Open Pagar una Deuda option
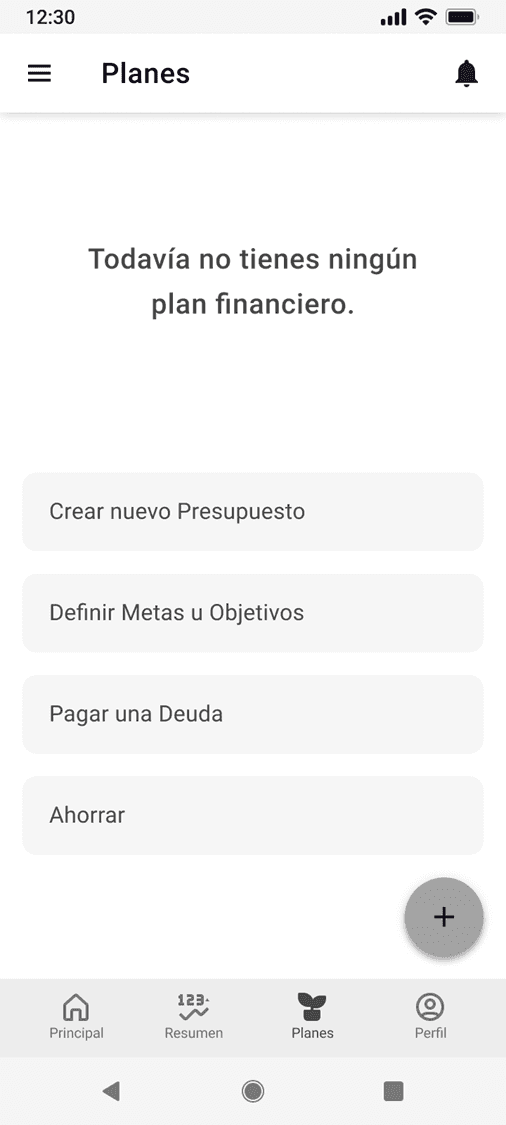506x1125 pixels. pyautogui.click(x=253, y=714)
